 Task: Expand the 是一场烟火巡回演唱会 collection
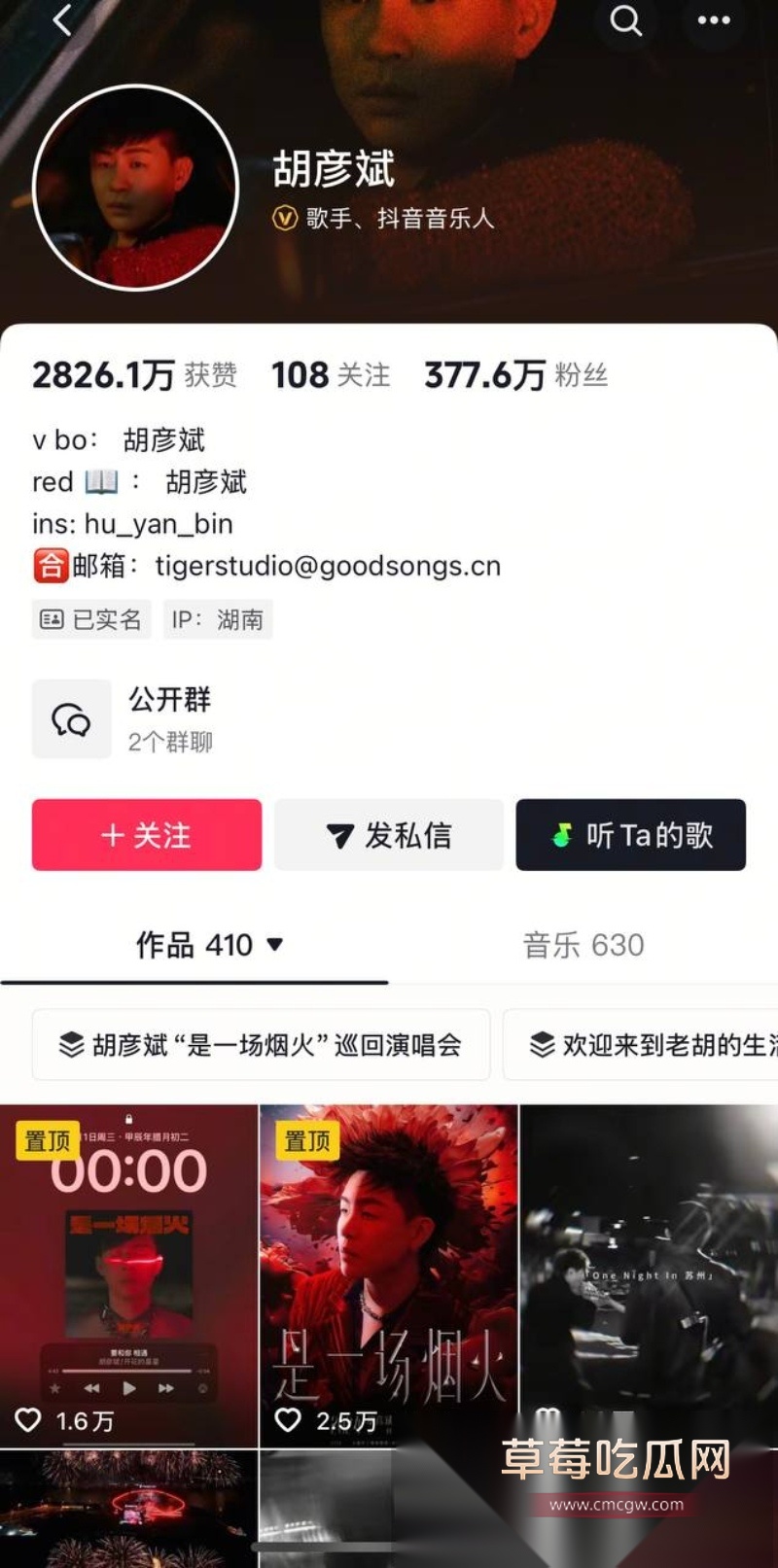263,1046
